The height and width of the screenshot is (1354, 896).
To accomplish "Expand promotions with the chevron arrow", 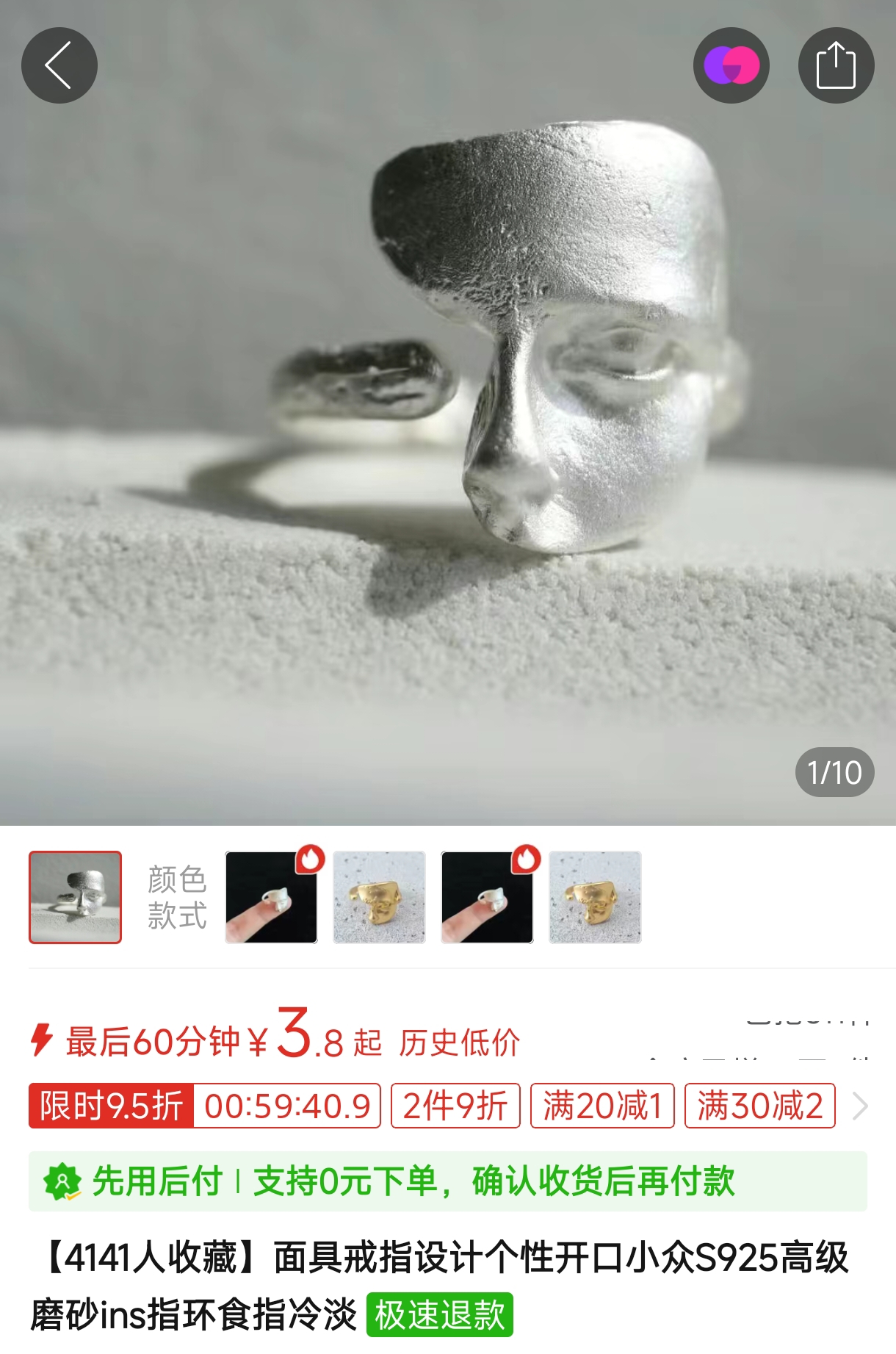I will pos(860,1106).
